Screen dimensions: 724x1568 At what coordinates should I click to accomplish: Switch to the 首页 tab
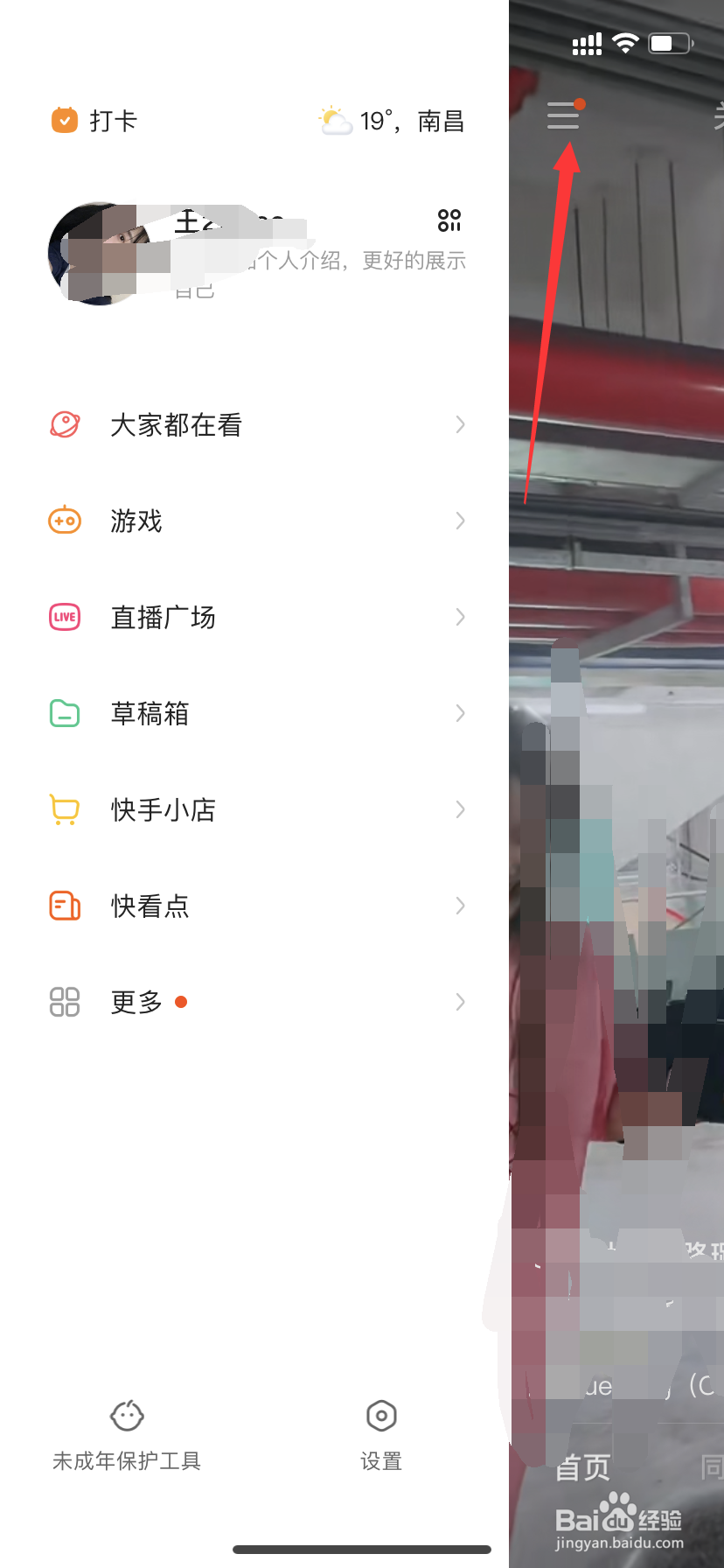pyautogui.click(x=581, y=1466)
